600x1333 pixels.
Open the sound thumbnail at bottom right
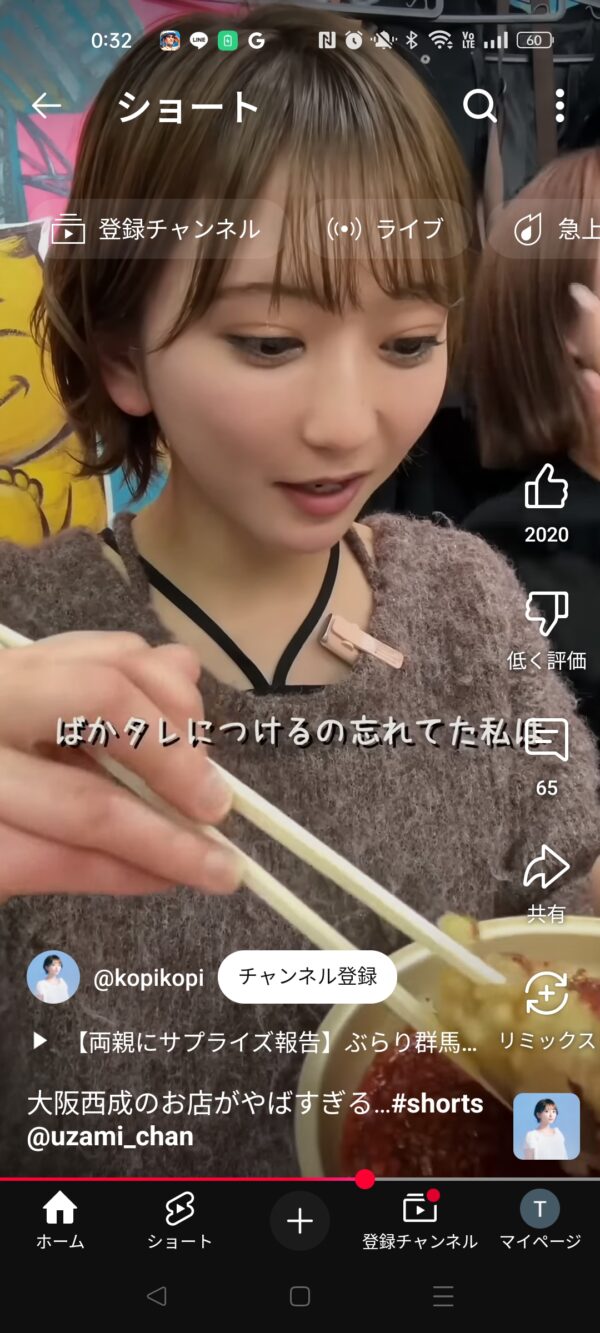pyautogui.click(x=547, y=1126)
